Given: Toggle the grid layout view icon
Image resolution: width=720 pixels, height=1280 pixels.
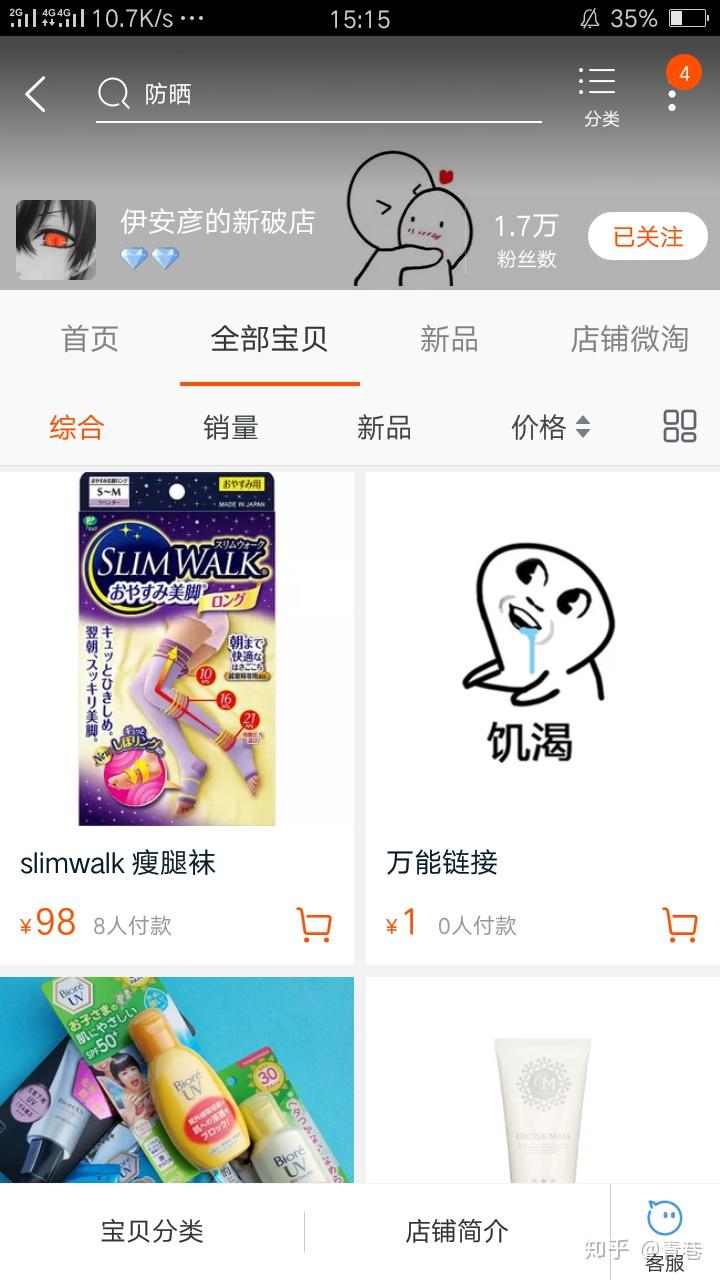Looking at the screenshot, I should click(680, 426).
